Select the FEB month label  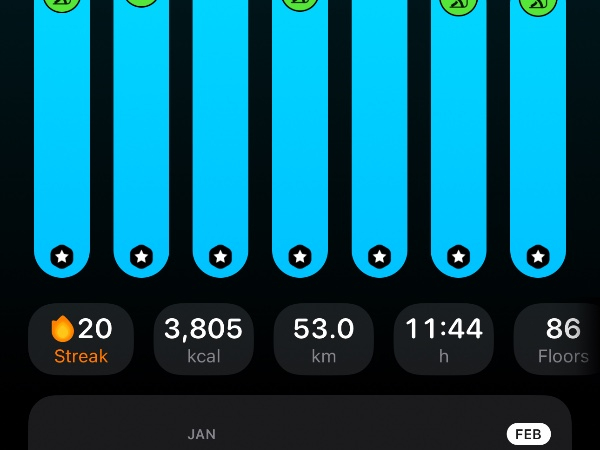tap(529, 434)
